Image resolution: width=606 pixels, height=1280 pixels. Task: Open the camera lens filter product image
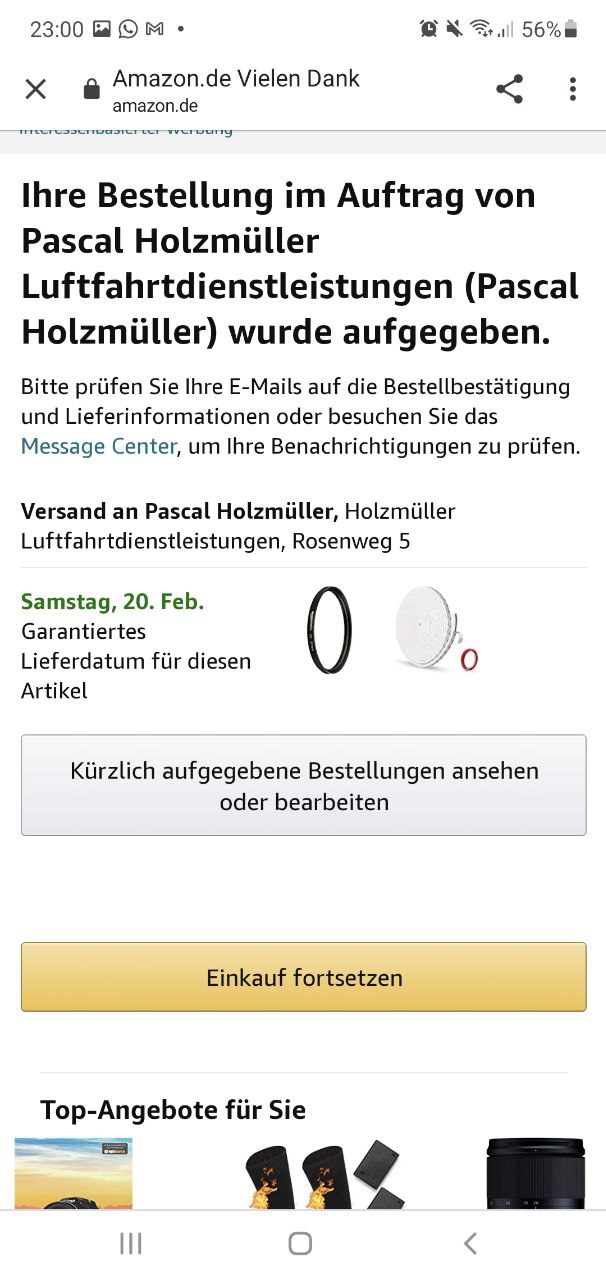pos(329,630)
